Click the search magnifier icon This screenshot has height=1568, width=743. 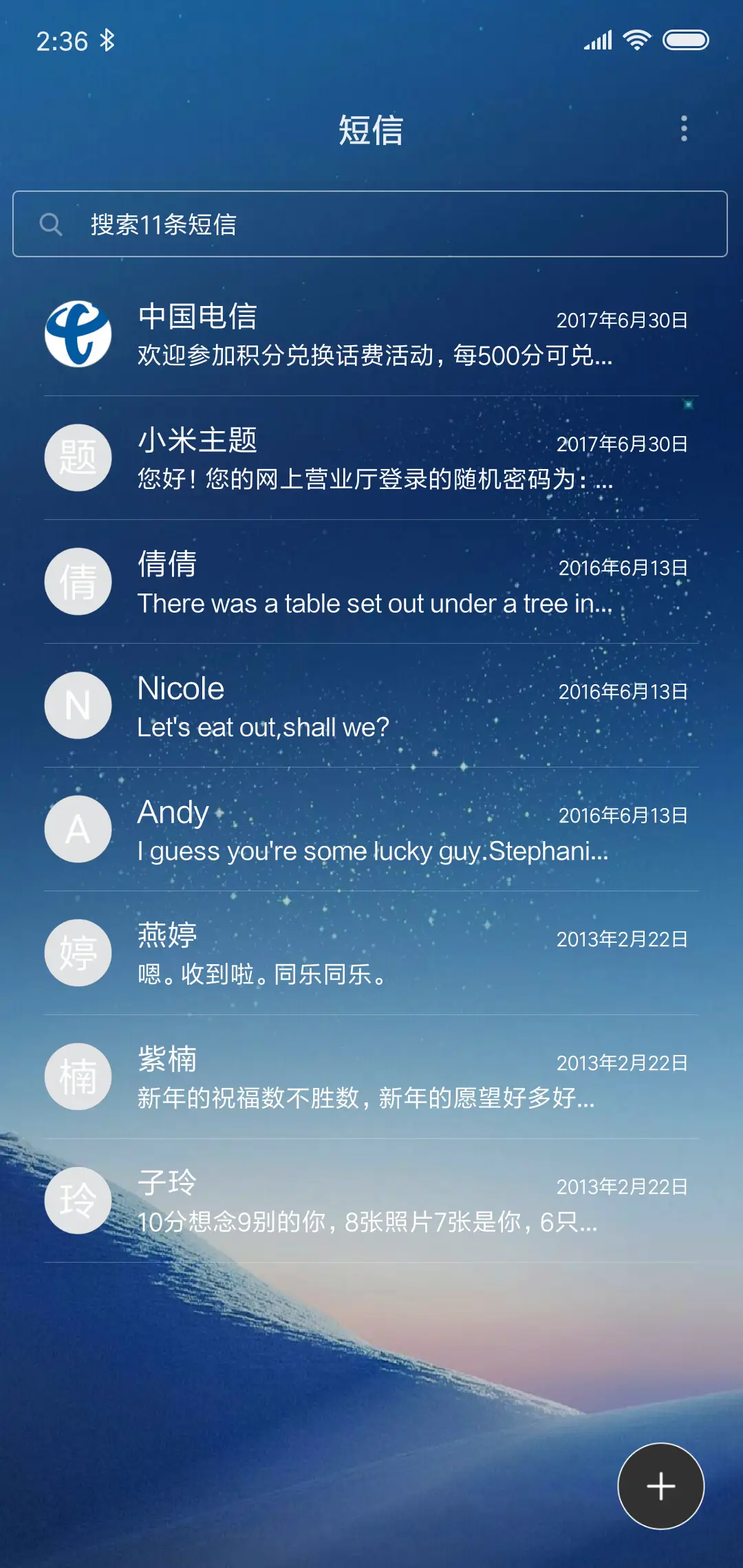[x=52, y=222]
